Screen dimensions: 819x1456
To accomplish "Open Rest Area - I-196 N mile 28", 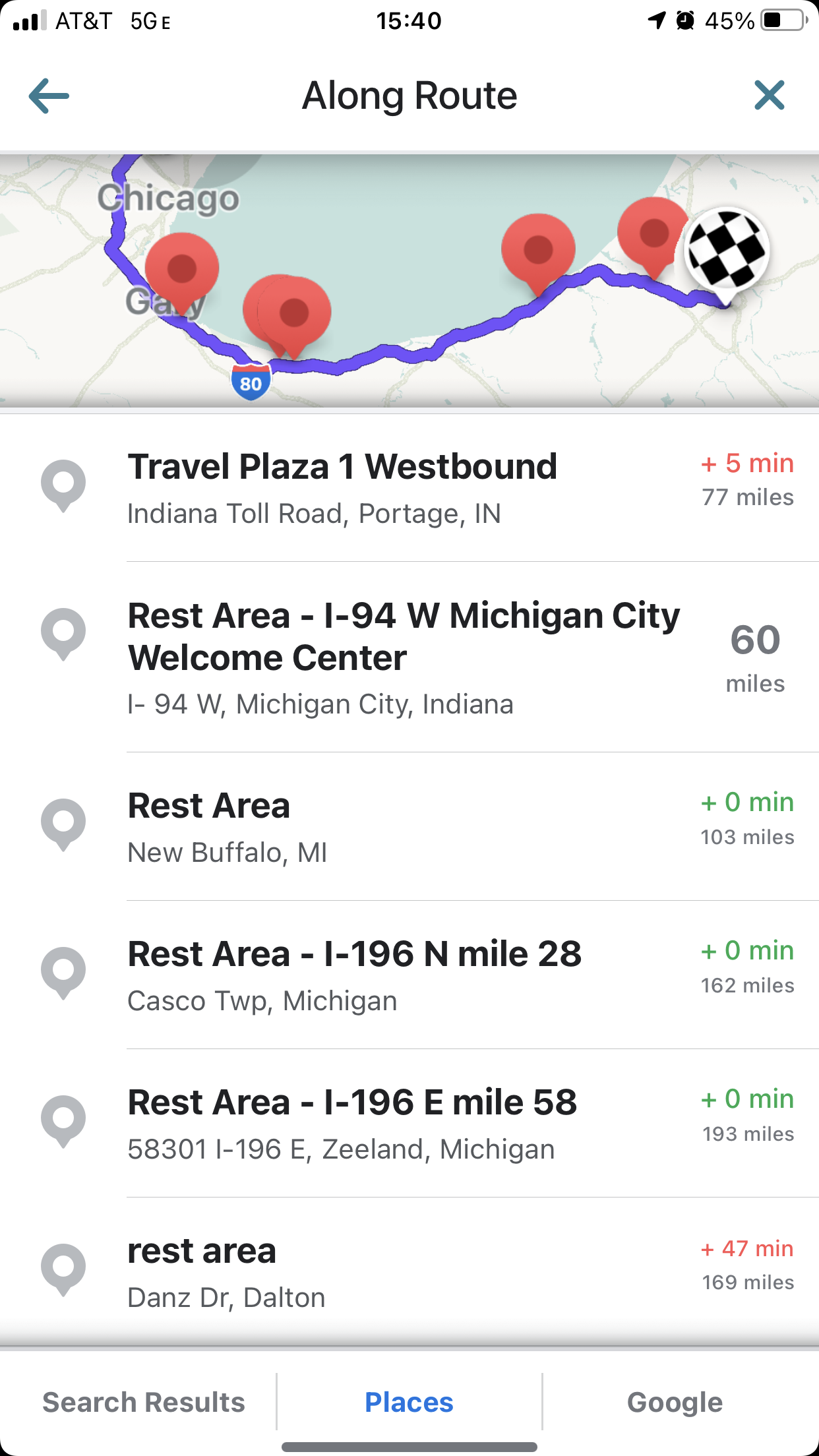I will point(409,975).
